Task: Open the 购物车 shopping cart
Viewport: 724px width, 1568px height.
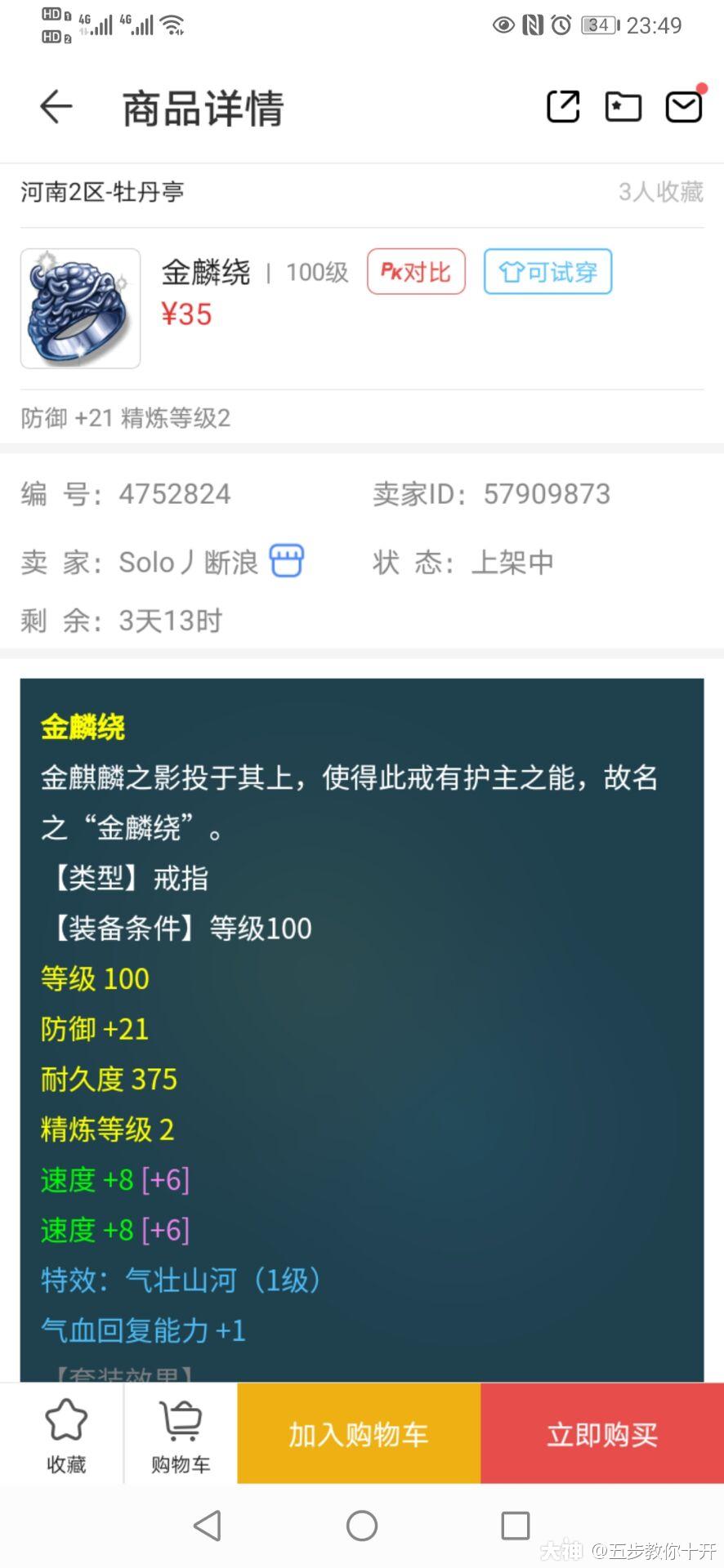Action: [181, 1435]
